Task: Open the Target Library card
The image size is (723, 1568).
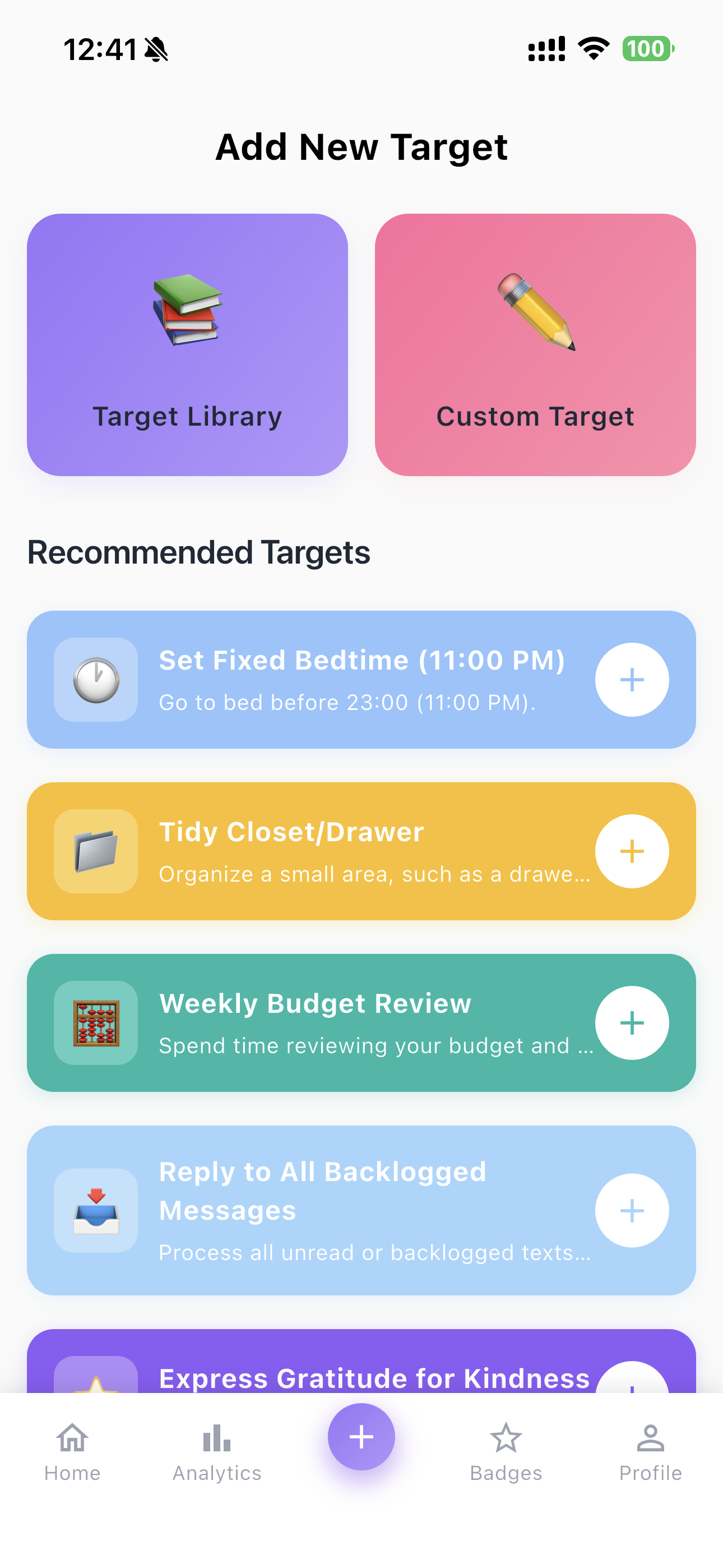Action: (187, 344)
